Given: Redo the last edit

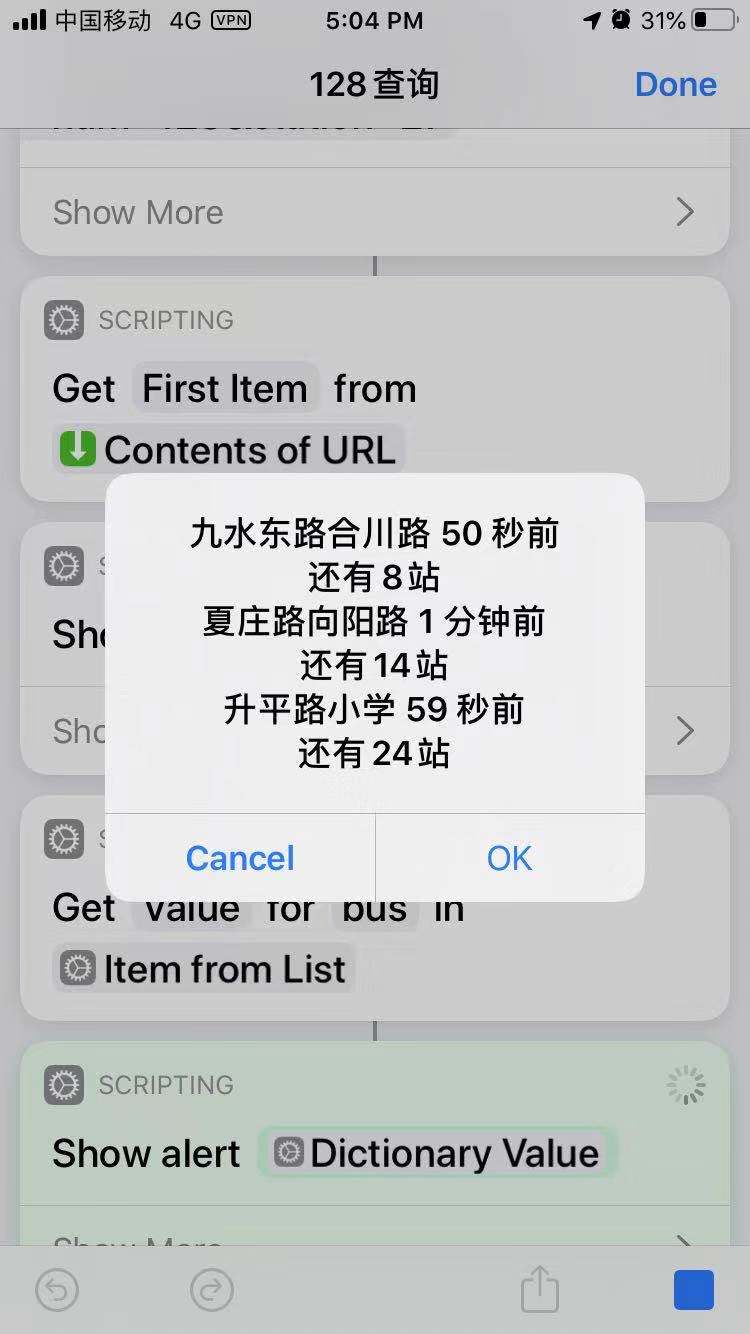Looking at the screenshot, I should (211, 1291).
